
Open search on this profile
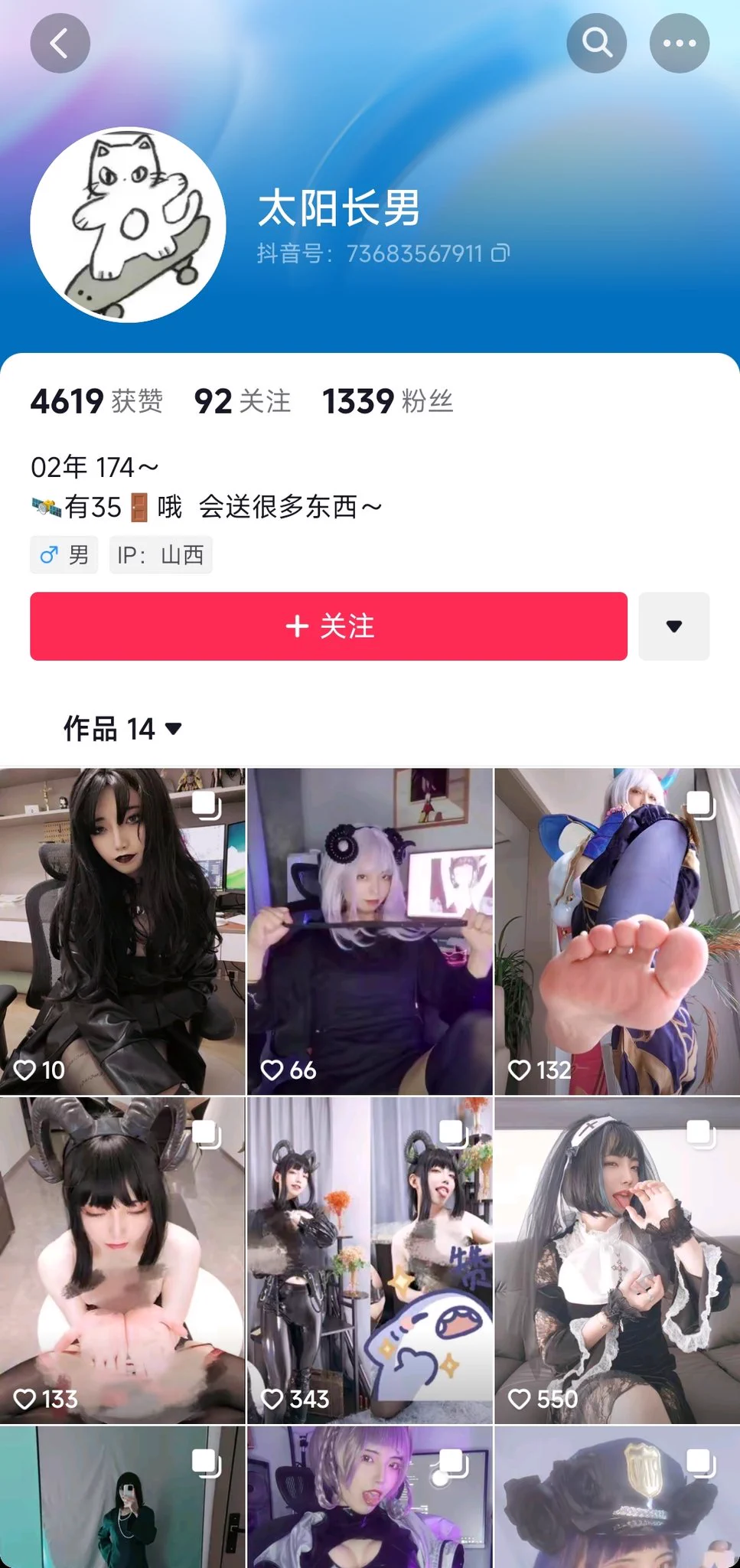(596, 44)
